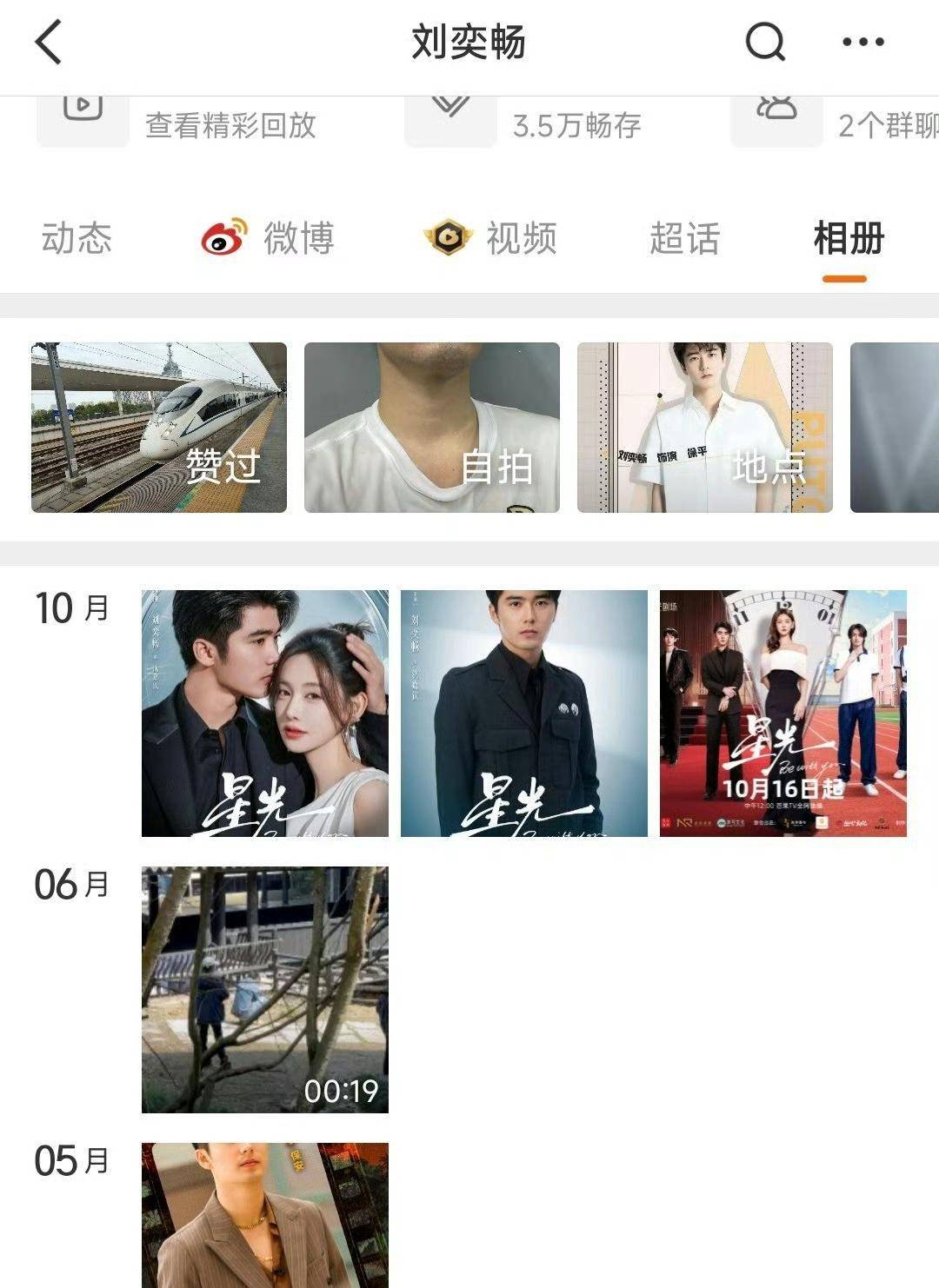The image size is (939, 1288).
Task: Switch to the 微博 tab
Action: [268, 238]
